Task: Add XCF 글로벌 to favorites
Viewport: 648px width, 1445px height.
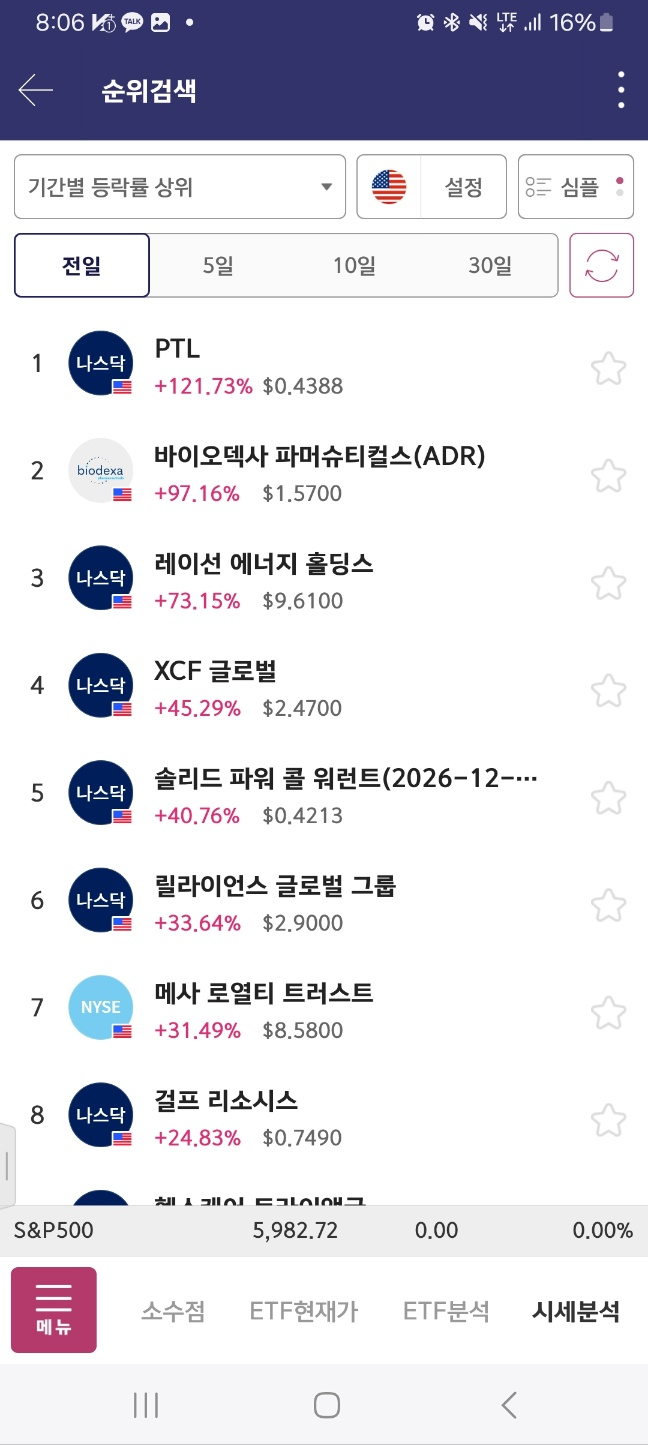Action: click(x=608, y=690)
